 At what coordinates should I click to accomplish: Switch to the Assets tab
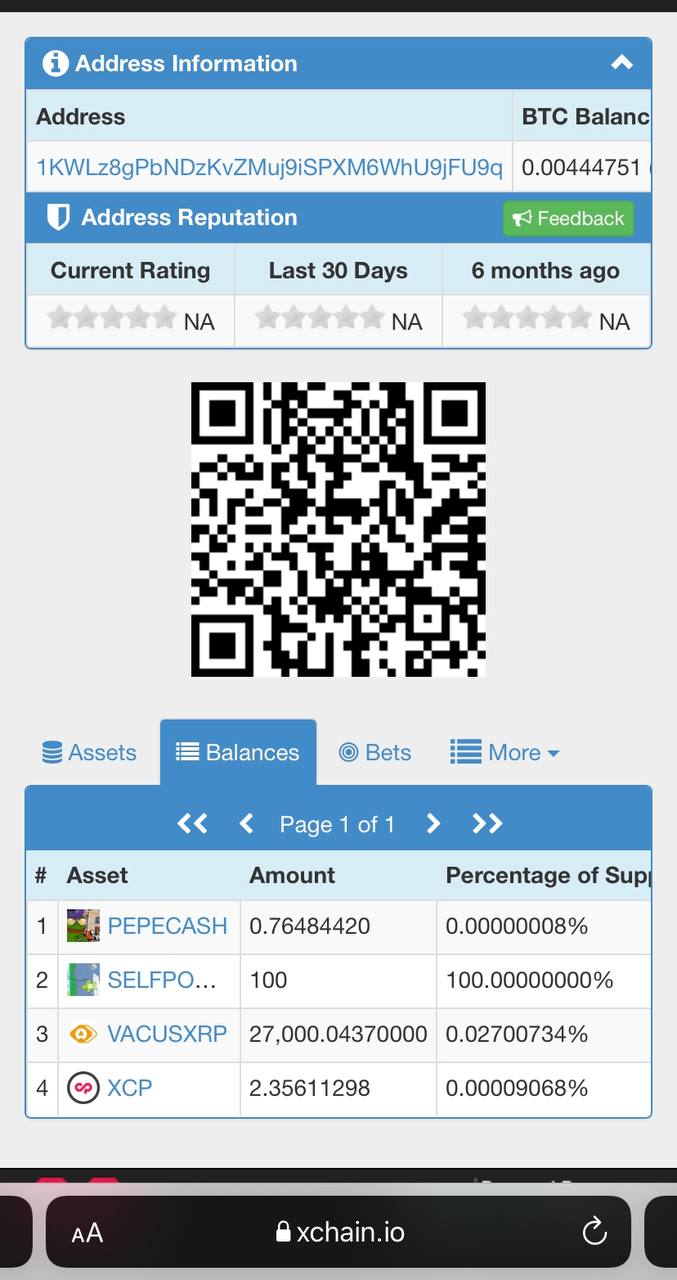click(x=89, y=752)
